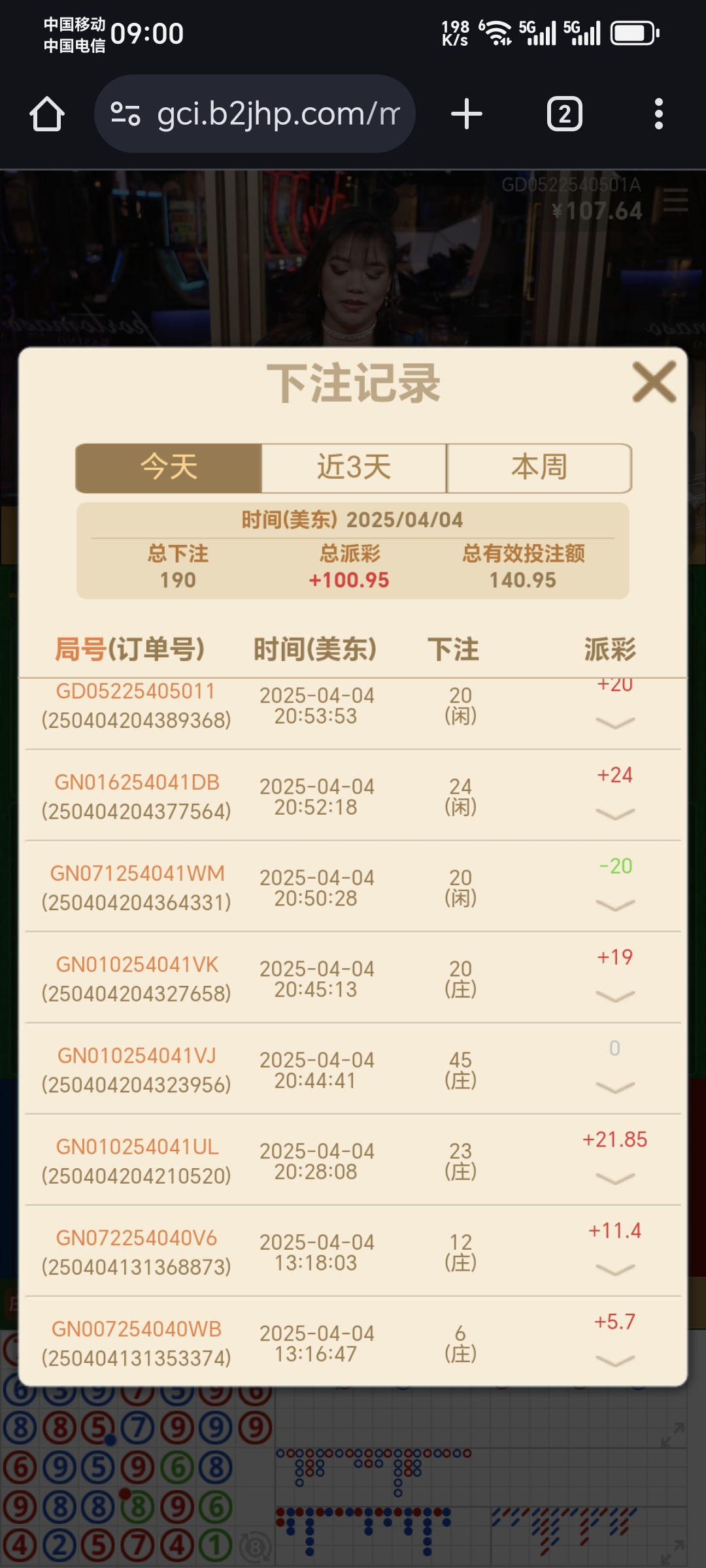
Task: Expand details of order GN007254040WB
Action: [614, 1361]
